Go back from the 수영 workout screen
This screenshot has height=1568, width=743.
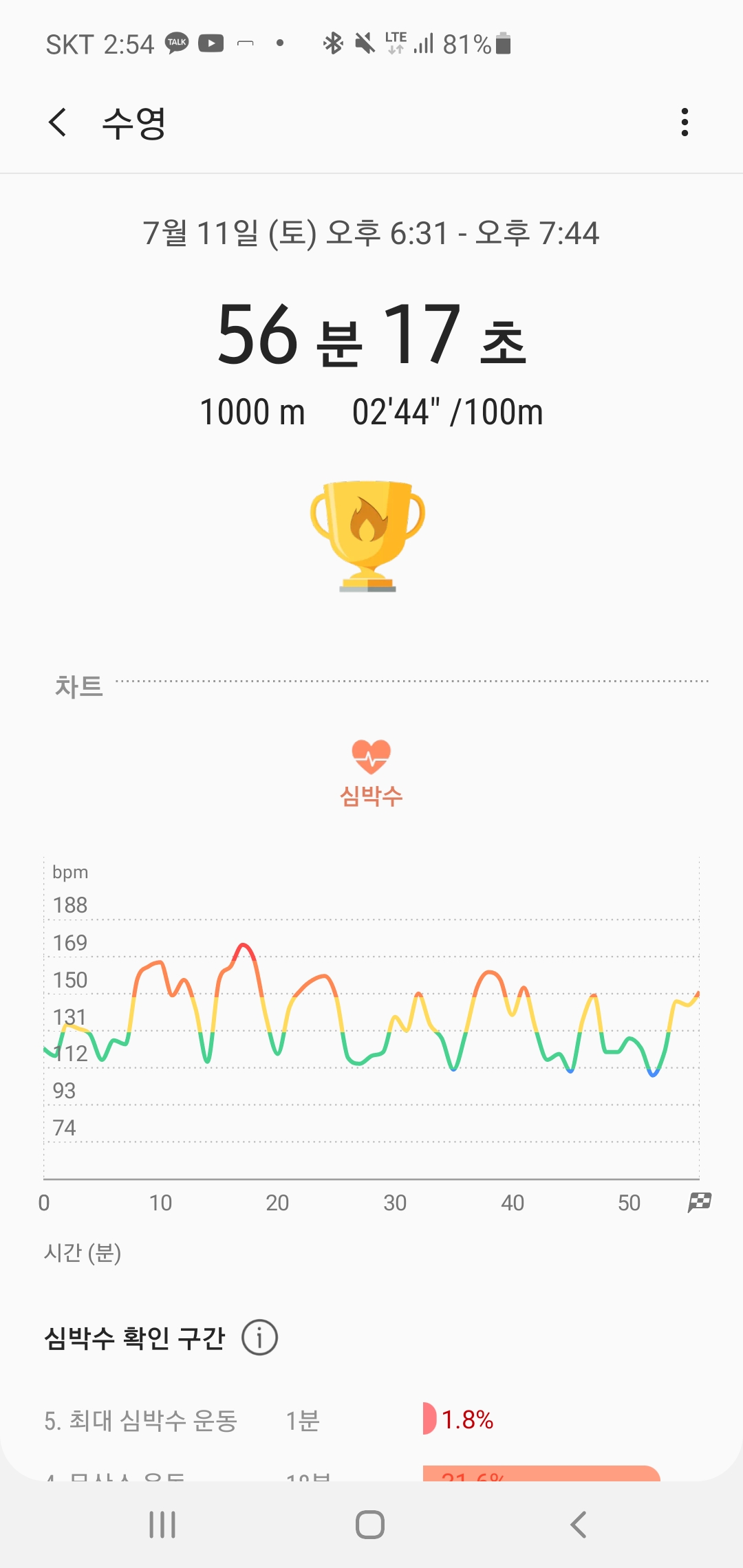pyautogui.click(x=58, y=122)
